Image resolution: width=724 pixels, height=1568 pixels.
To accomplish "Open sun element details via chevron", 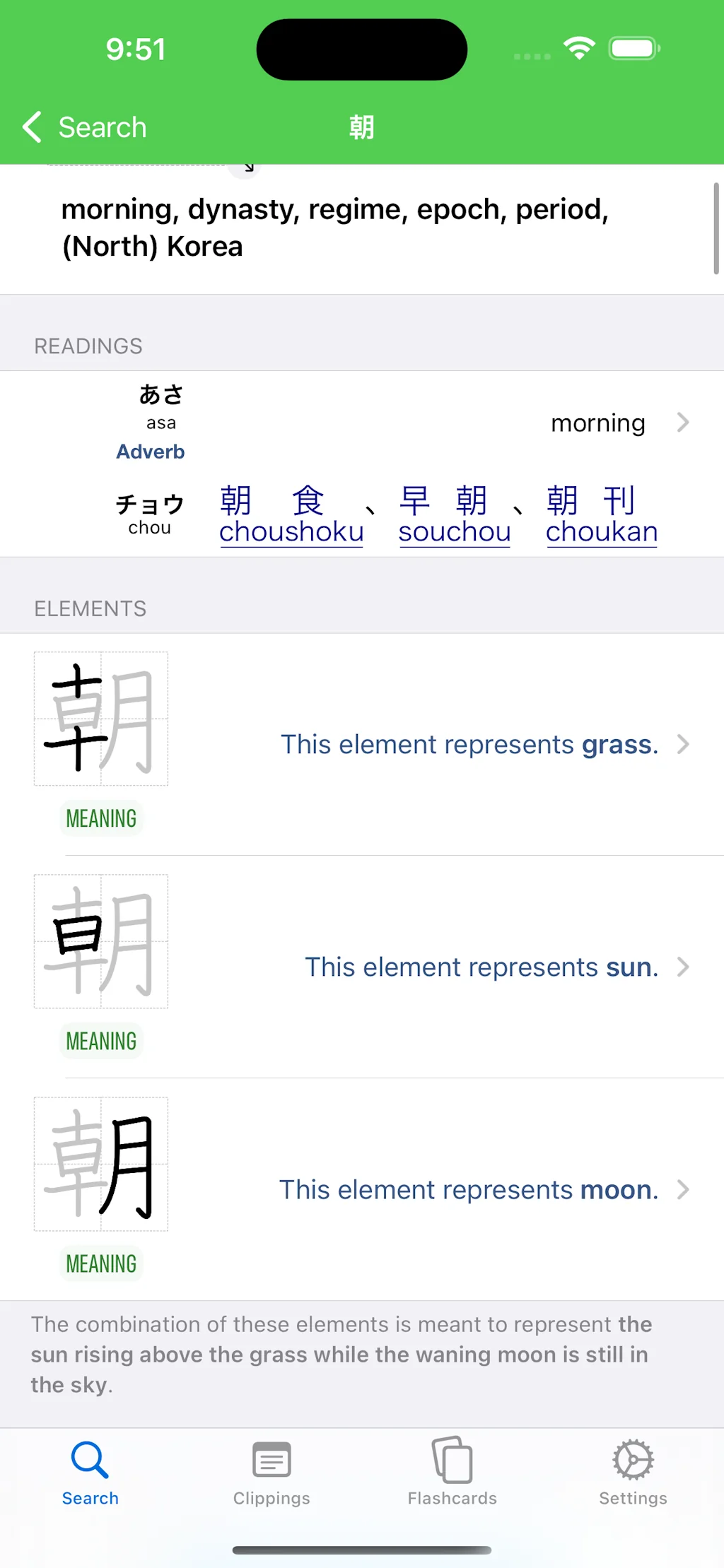I will pyautogui.click(x=683, y=967).
